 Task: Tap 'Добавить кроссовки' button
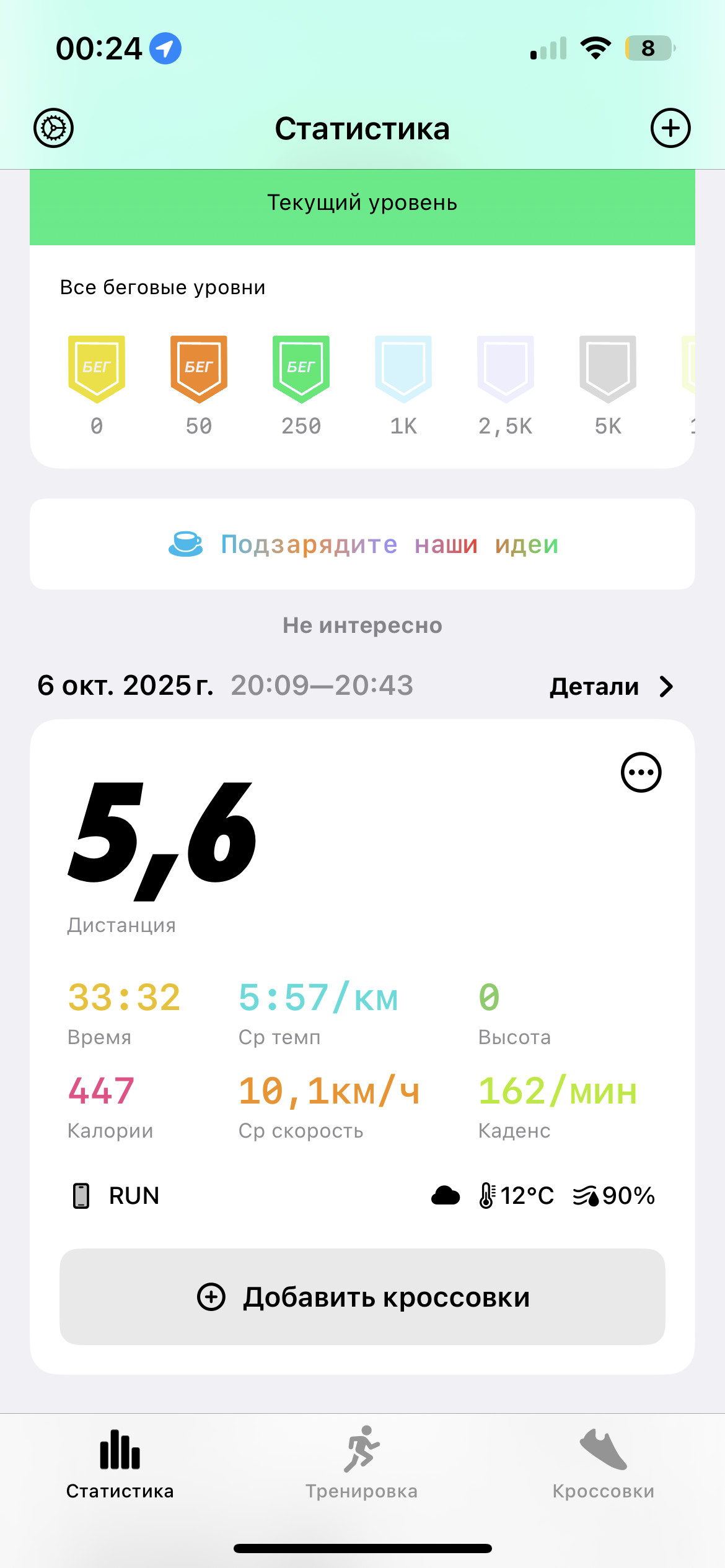pos(362,1297)
